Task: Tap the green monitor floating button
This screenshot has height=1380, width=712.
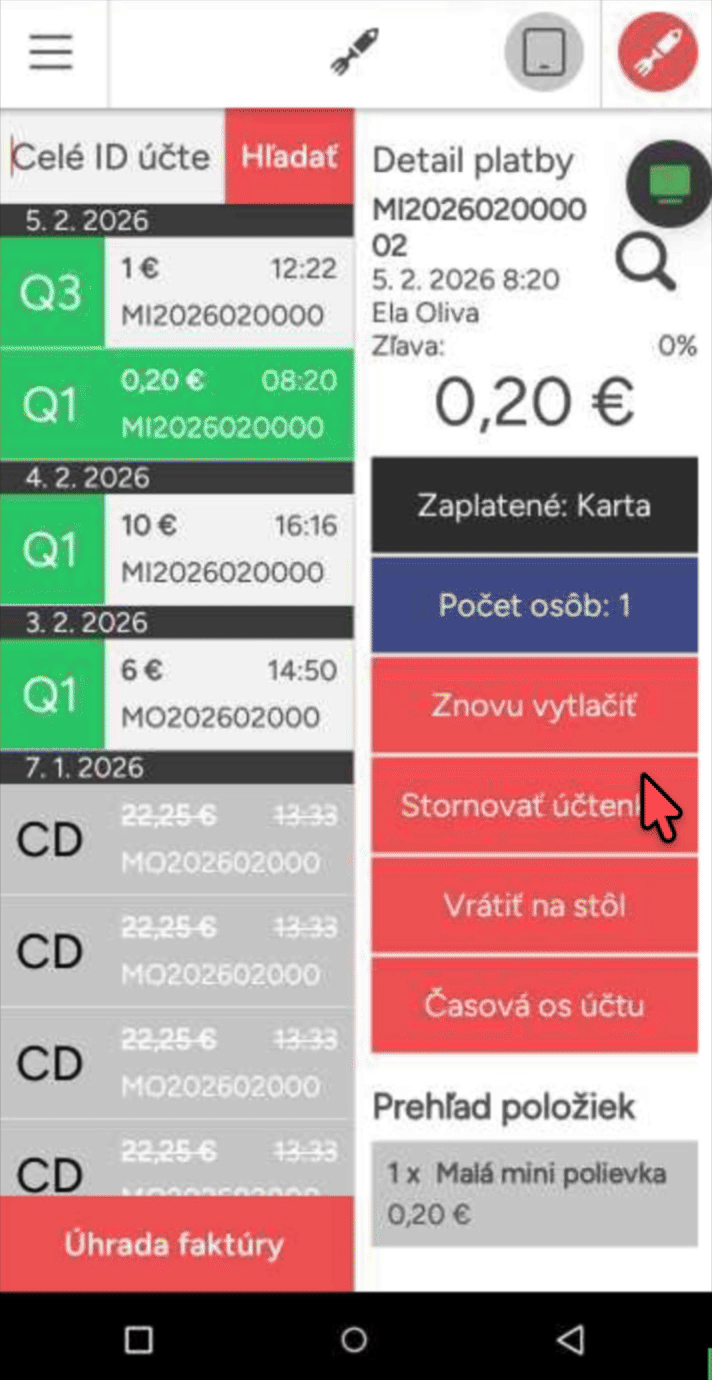Action: [668, 183]
